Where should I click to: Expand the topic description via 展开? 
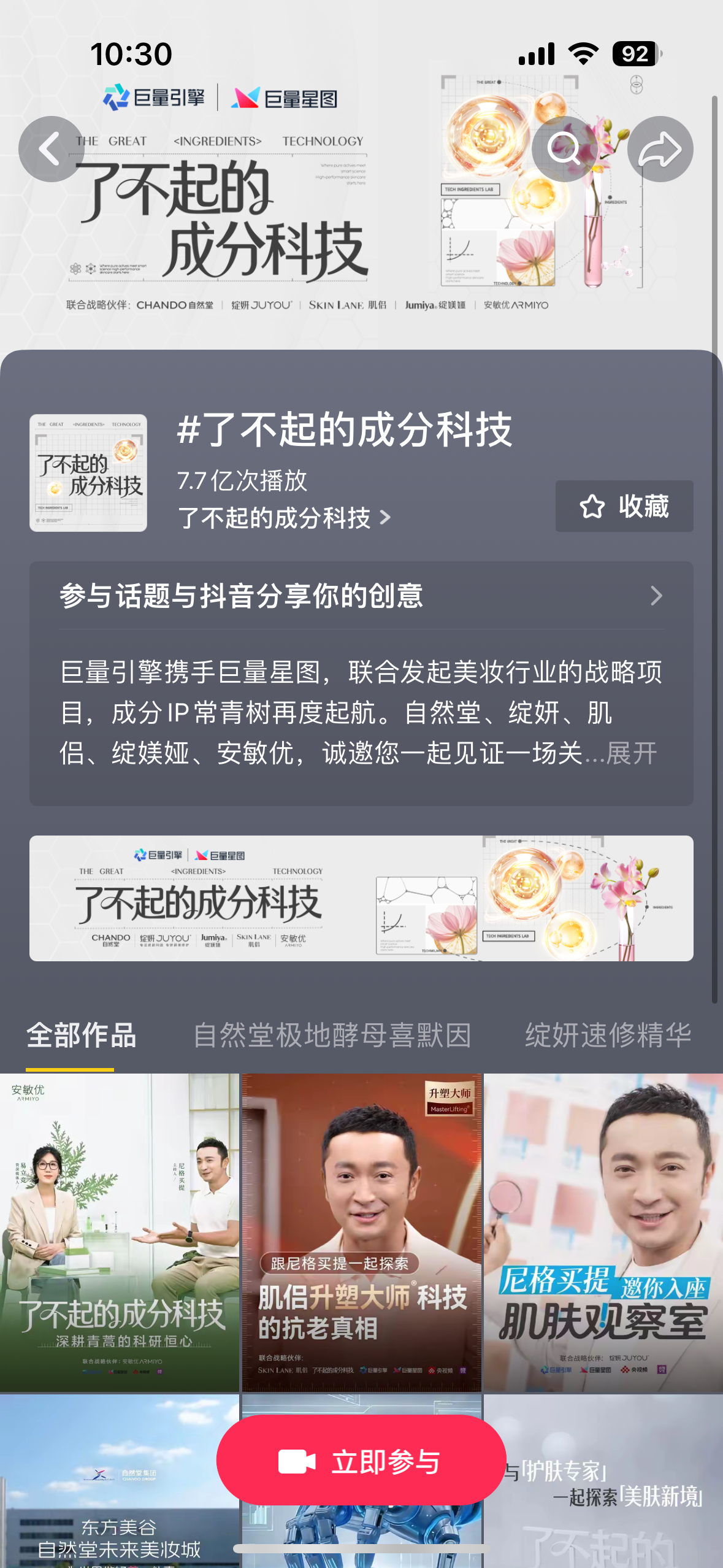pyautogui.click(x=632, y=753)
